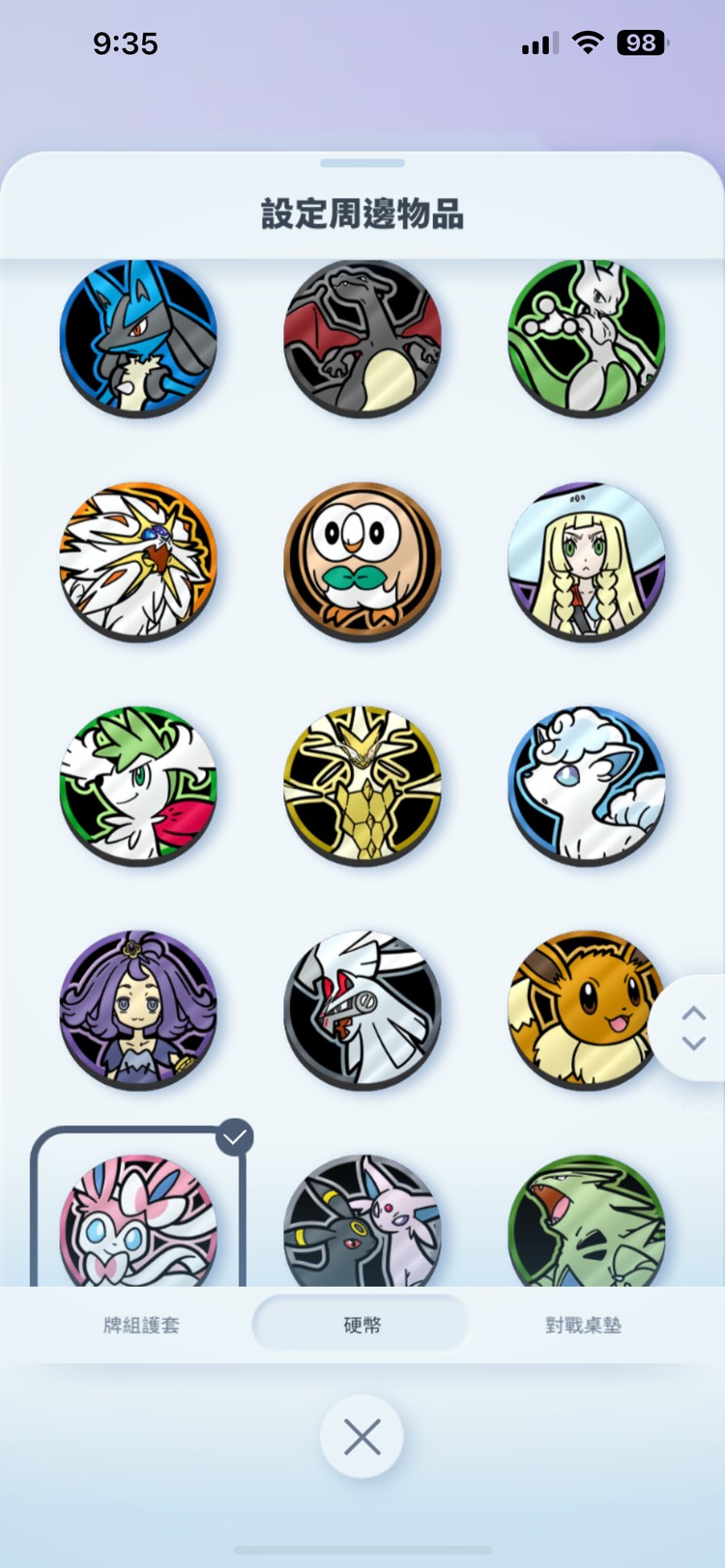
Task: Close the 設定周邊物品 panel
Action: (x=362, y=1437)
